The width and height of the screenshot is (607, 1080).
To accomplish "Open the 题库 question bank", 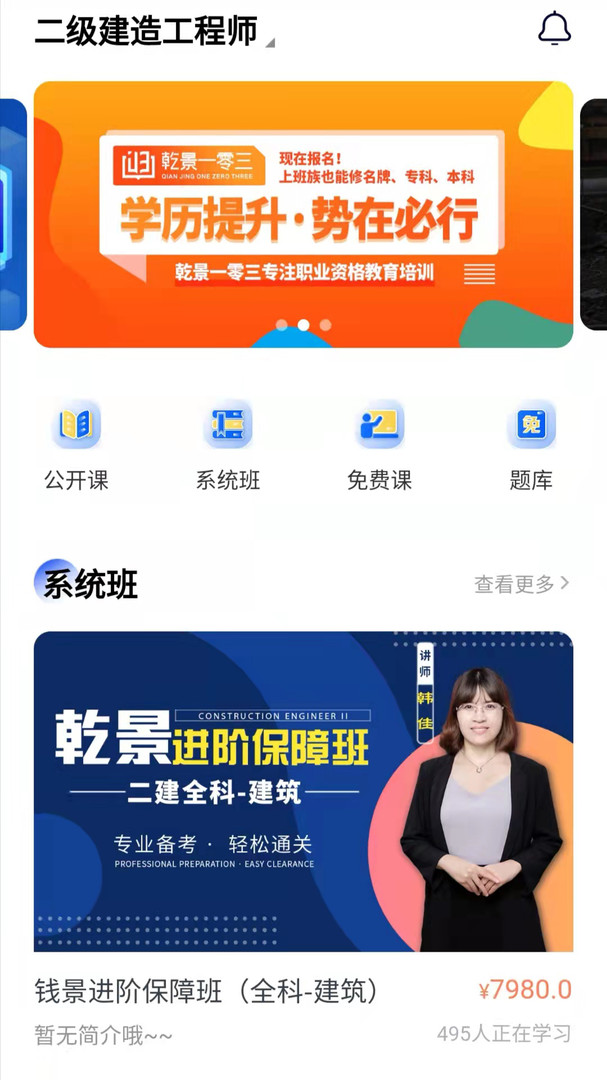I will (x=531, y=446).
